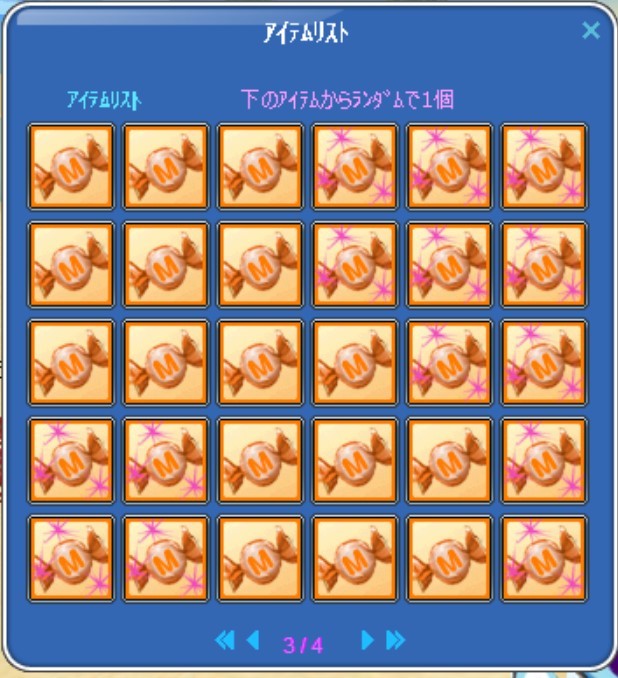Viewport: 618px width, 678px height.
Task: Go to the previous page
Action: (252, 639)
